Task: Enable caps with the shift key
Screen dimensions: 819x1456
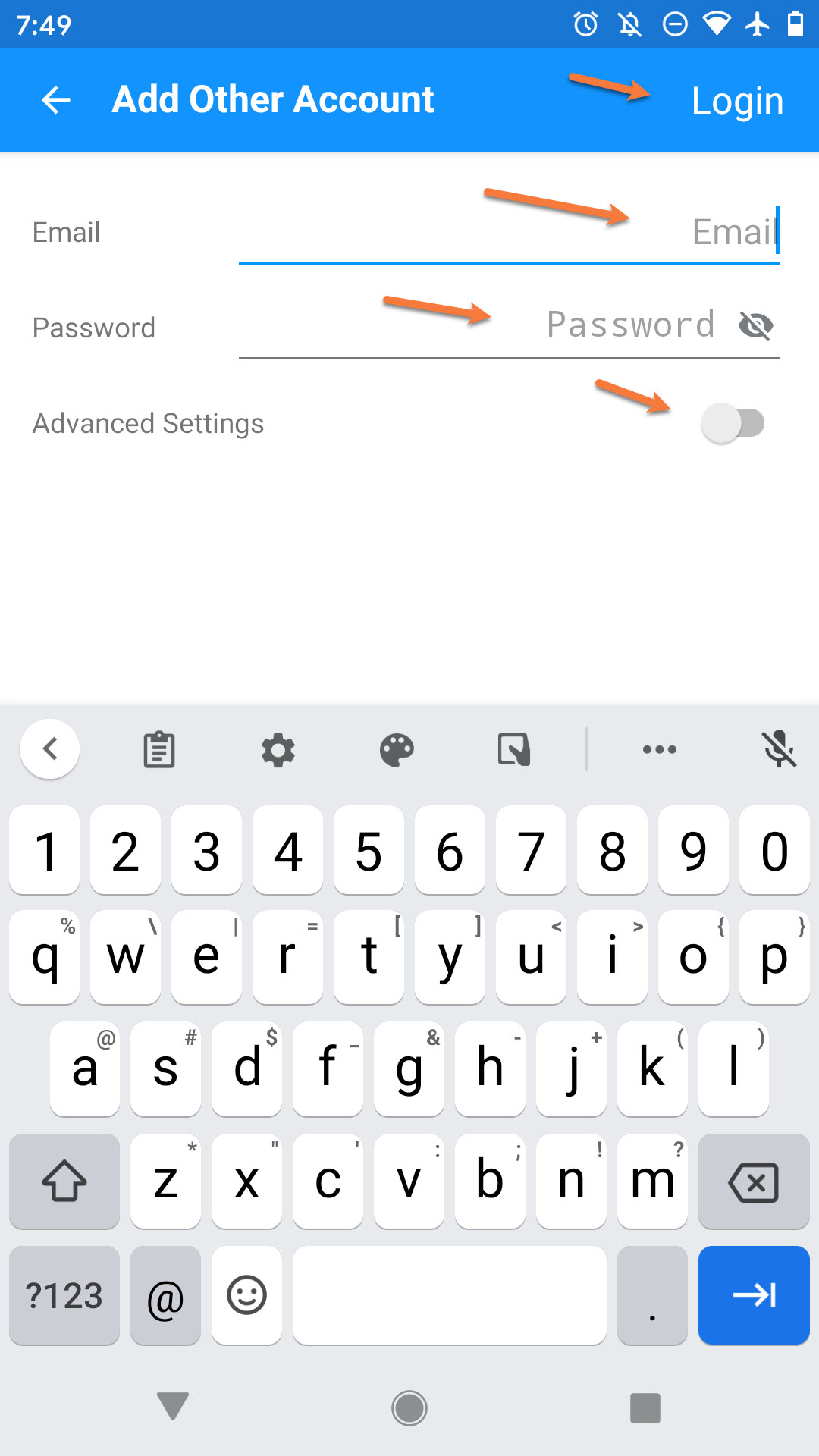Action: pyautogui.click(x=64, y=1181)
